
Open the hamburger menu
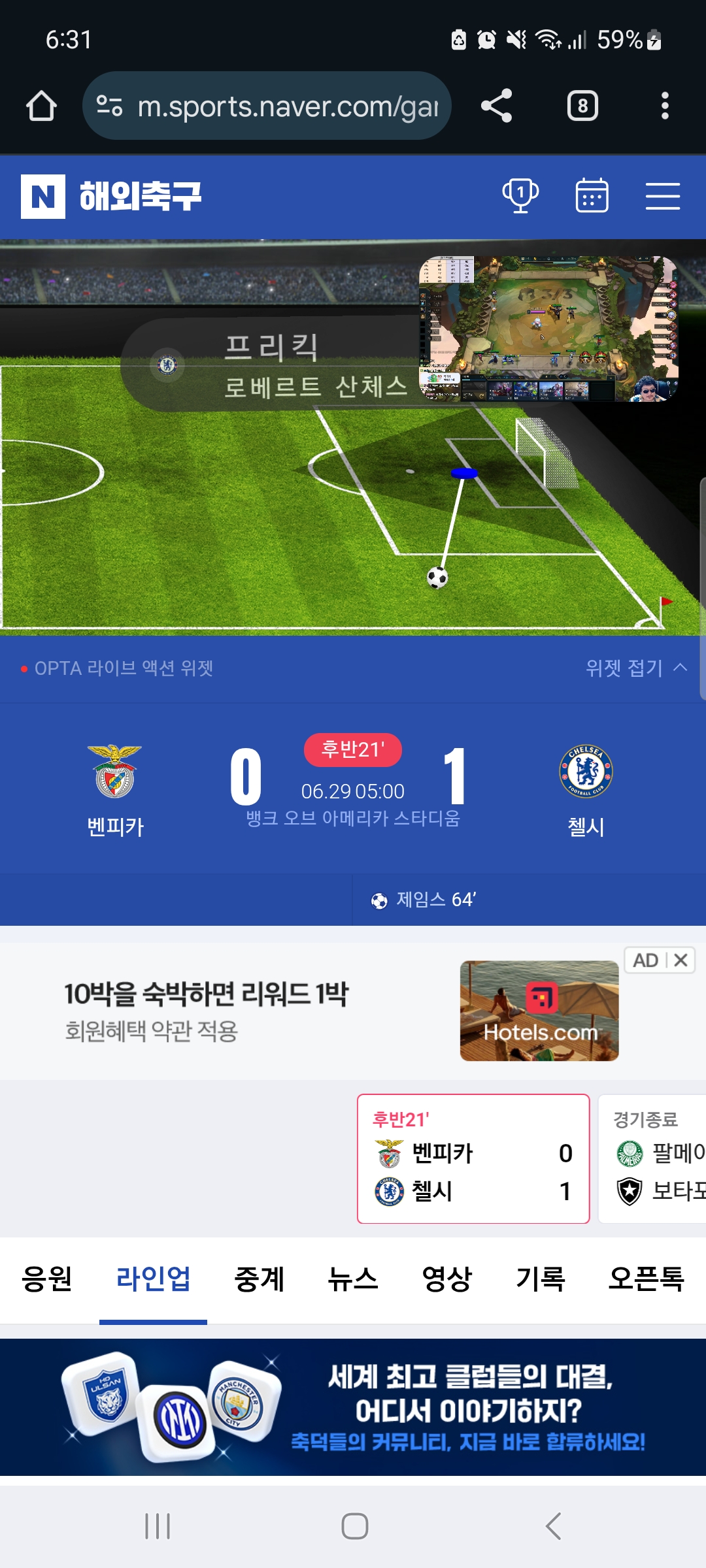tap(663, 196)
